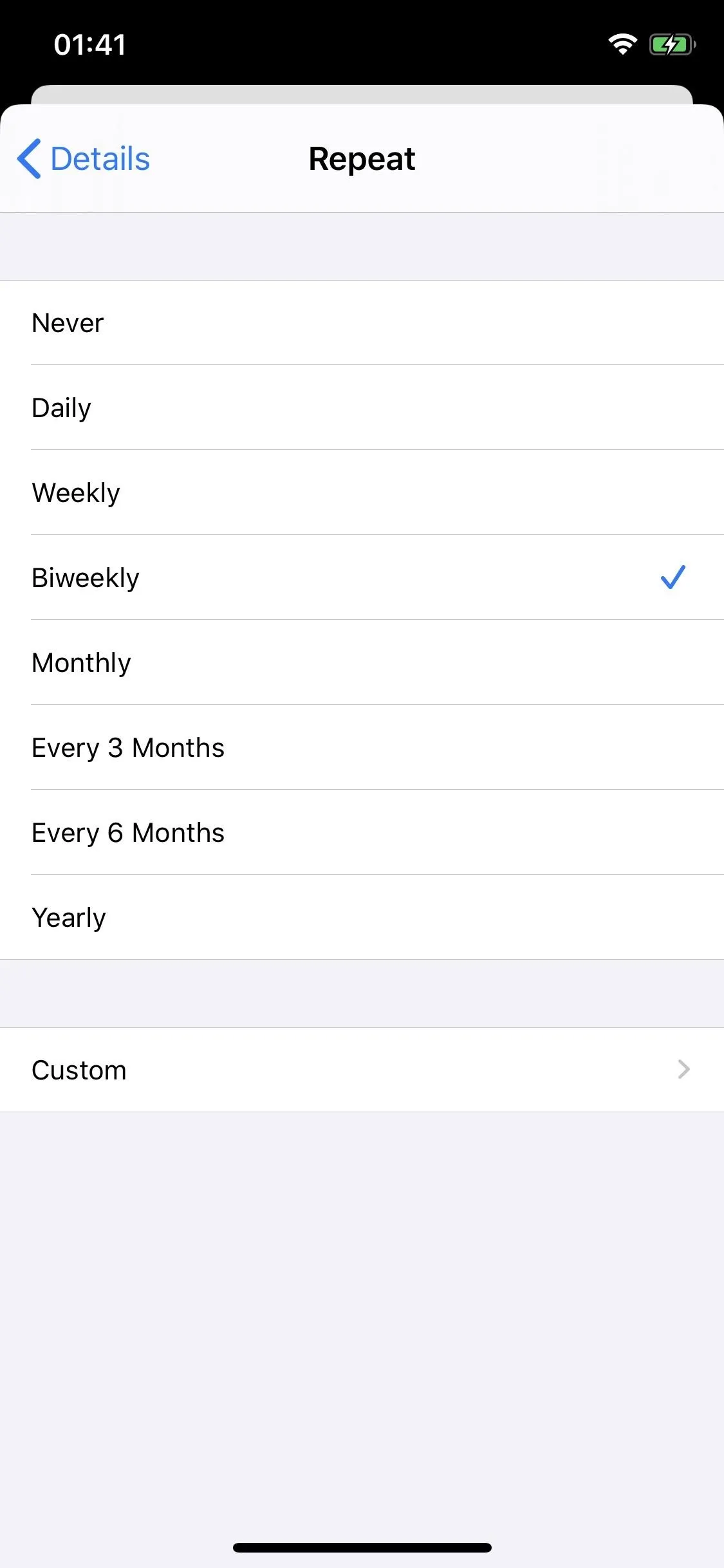Go back to Details
This screenshot has height=1568, width=724.
84,159
